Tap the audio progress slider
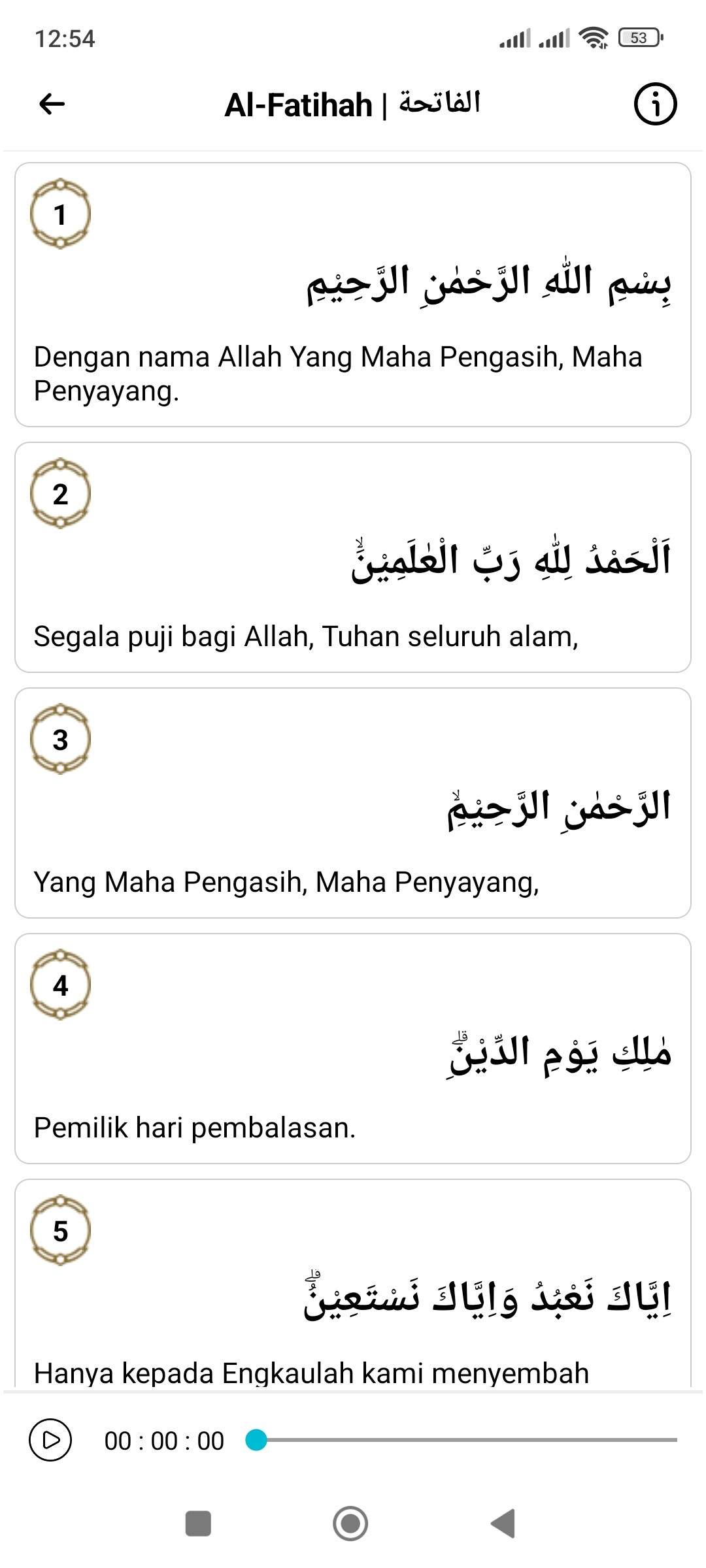 [467, 1440]
